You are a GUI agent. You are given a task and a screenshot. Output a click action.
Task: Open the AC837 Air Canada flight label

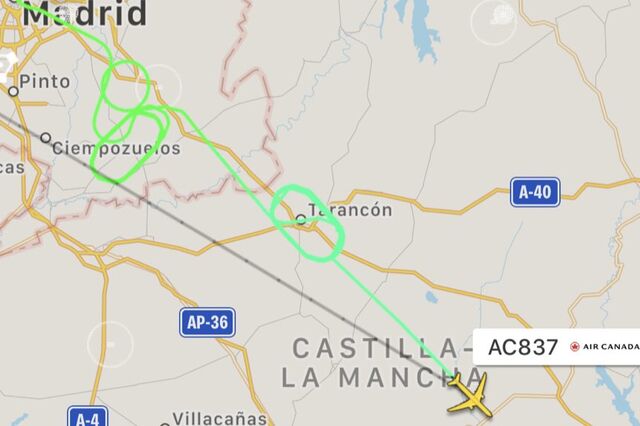click(x=555, y=347)
